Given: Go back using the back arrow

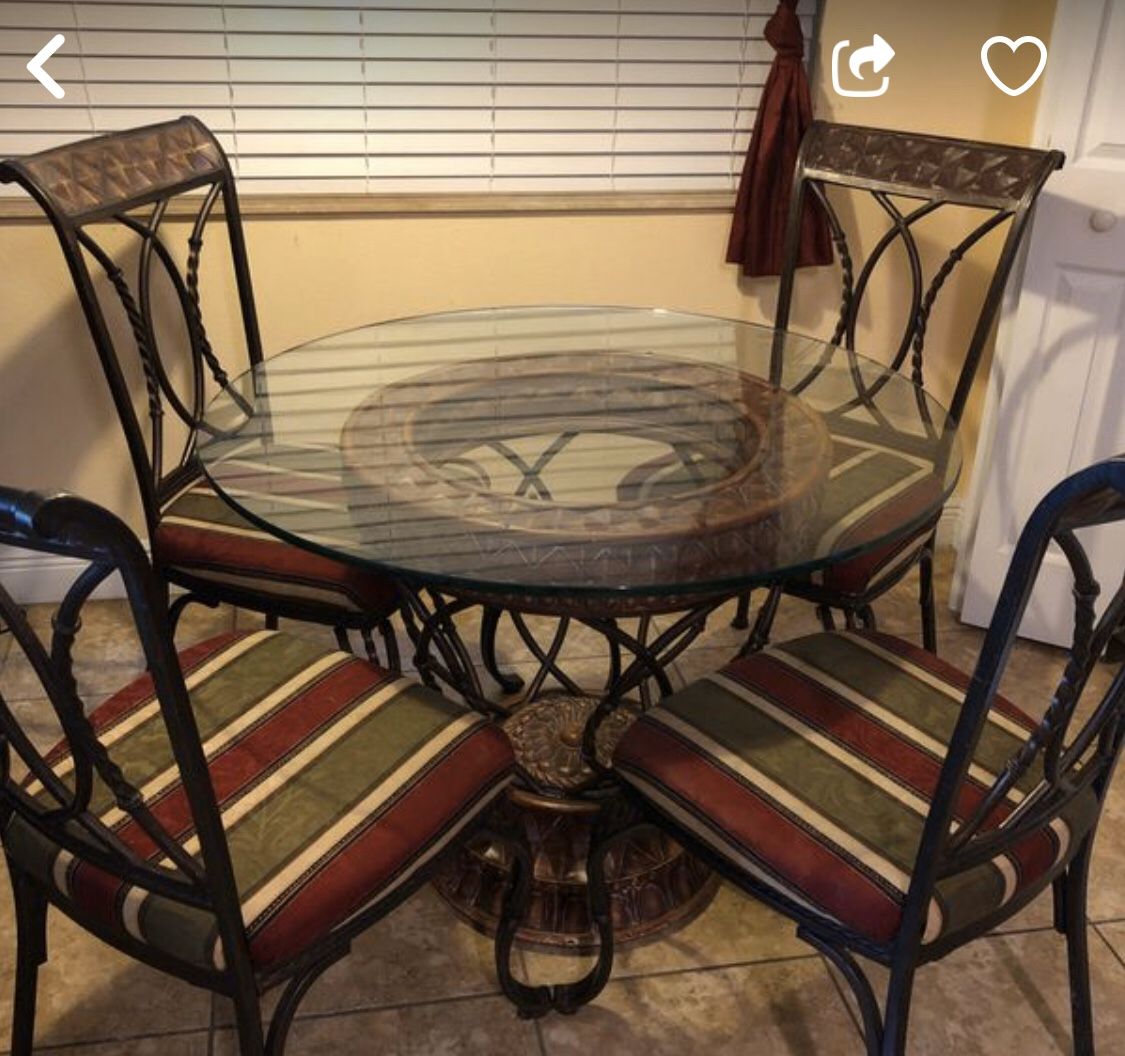Looking at the screenshot, I should pyautogui.click(x=46, y=66).
